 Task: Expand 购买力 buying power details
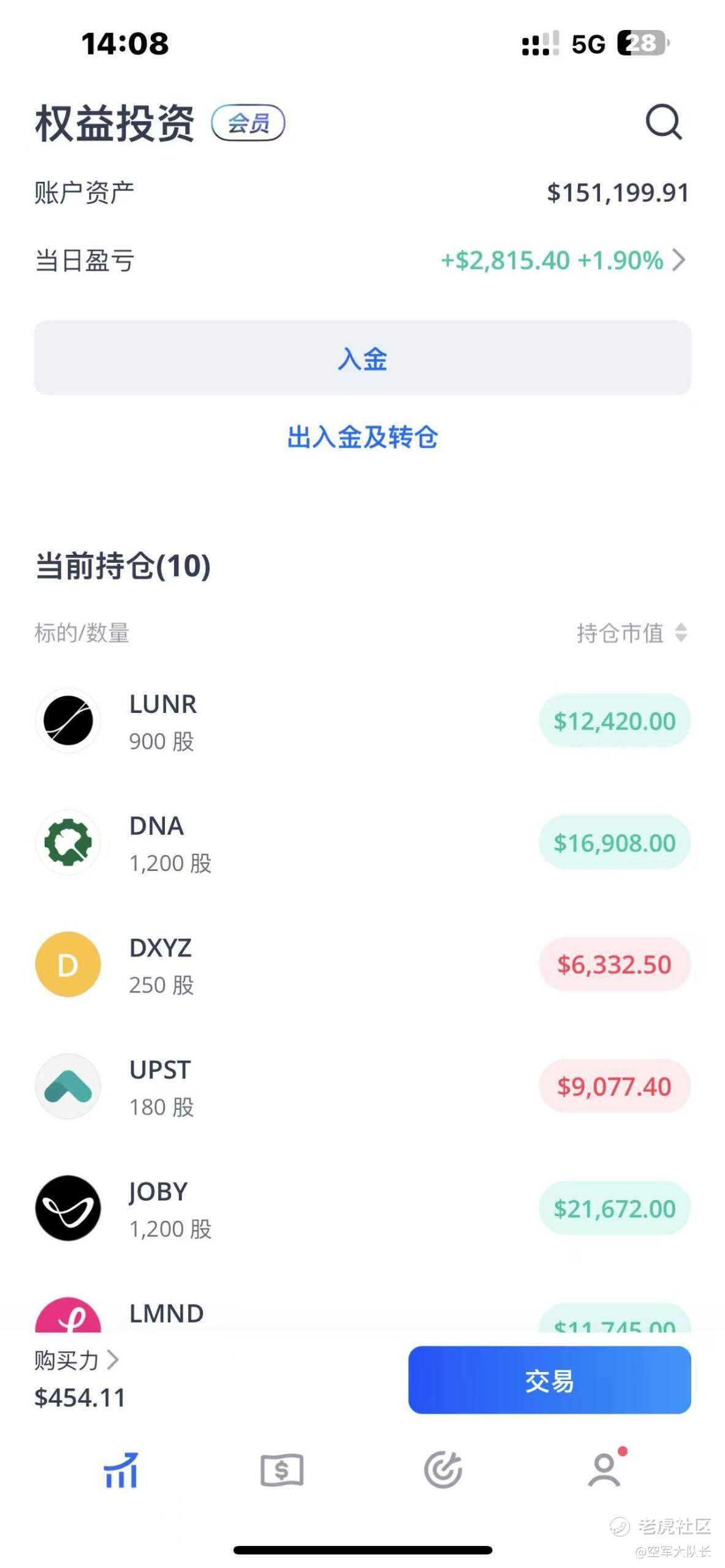point(77,1360)
